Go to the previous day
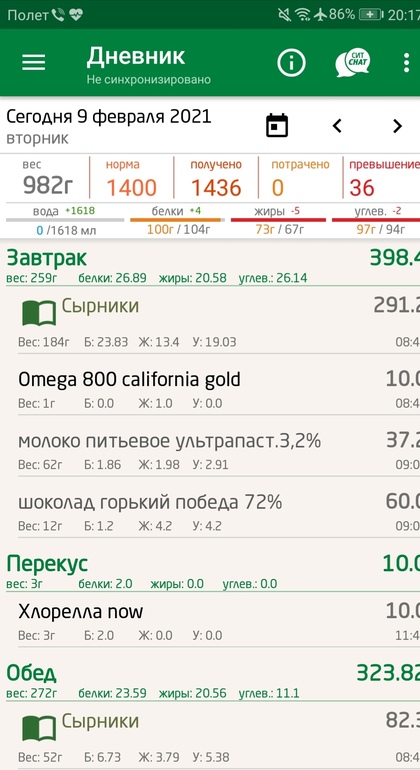Viewport: 420px width, 770px height. [336, 126]
